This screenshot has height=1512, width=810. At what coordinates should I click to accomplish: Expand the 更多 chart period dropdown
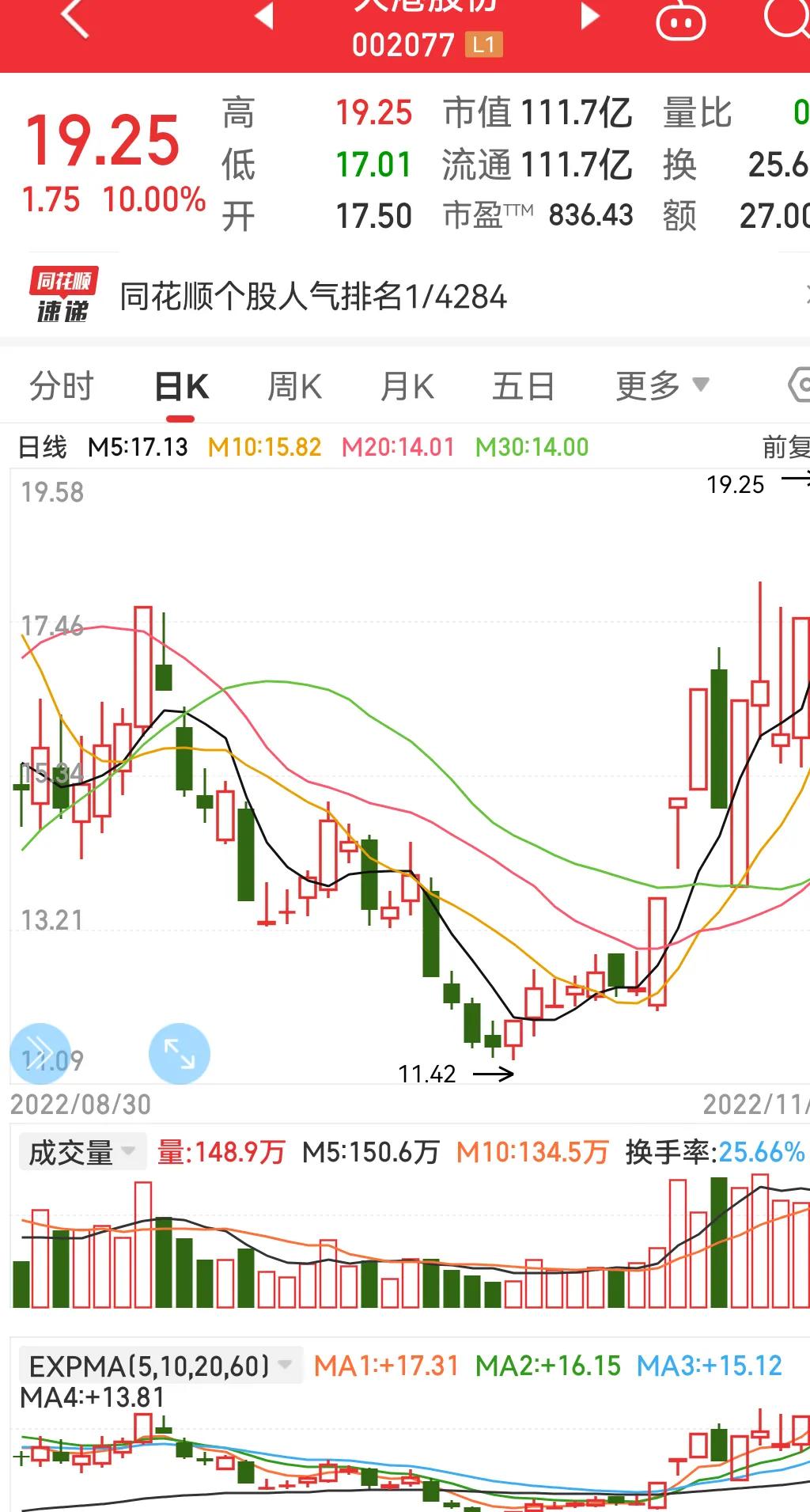tap(662, 386)
